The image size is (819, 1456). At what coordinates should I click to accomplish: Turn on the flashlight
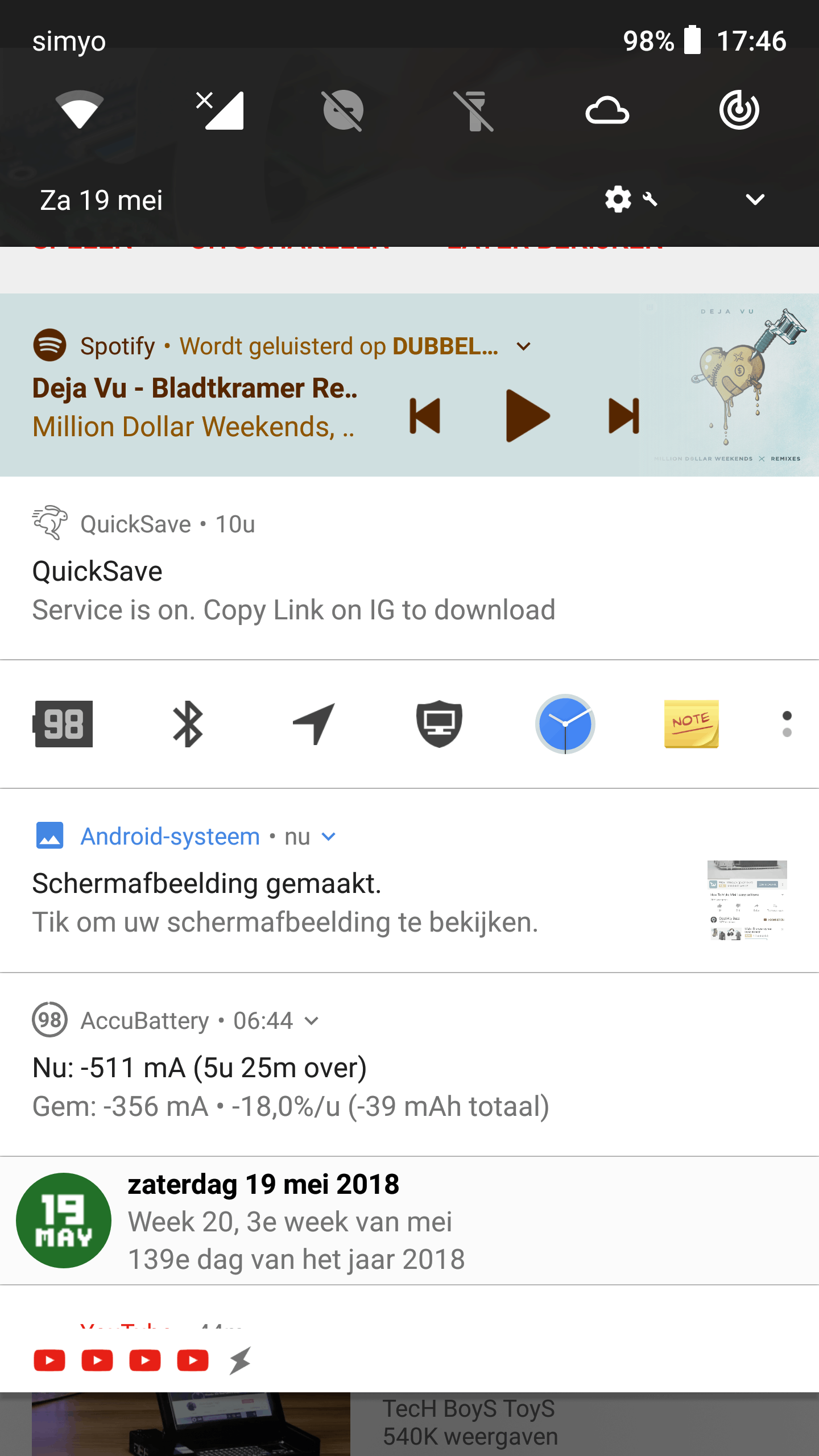pos(474,110)
